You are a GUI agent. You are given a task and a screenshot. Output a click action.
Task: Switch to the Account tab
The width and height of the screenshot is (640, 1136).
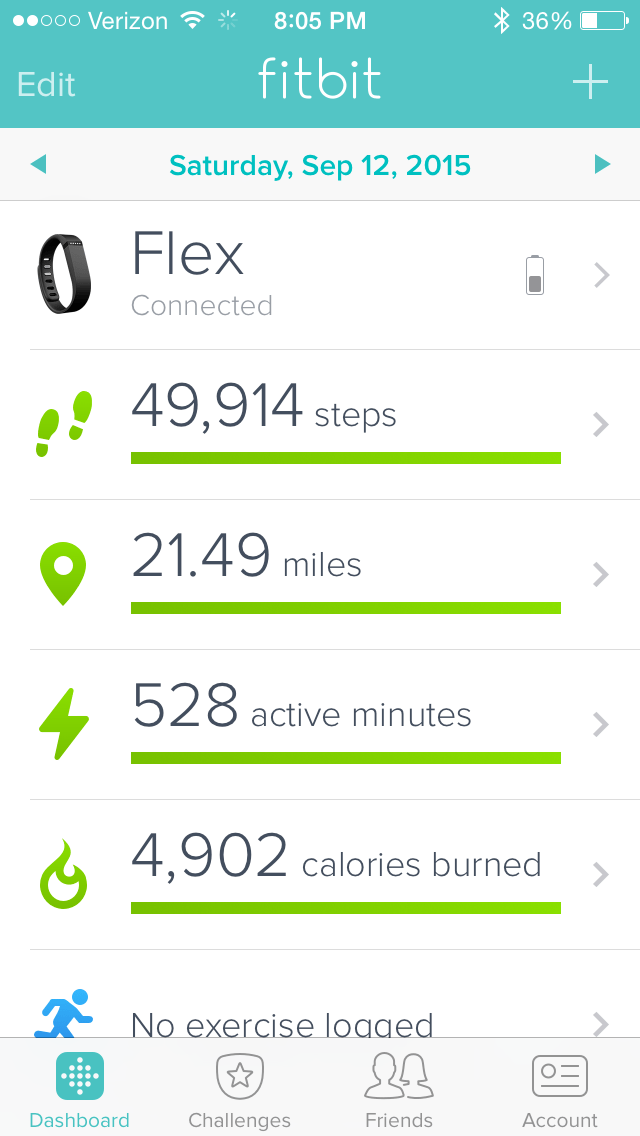tap(559, 1090)
